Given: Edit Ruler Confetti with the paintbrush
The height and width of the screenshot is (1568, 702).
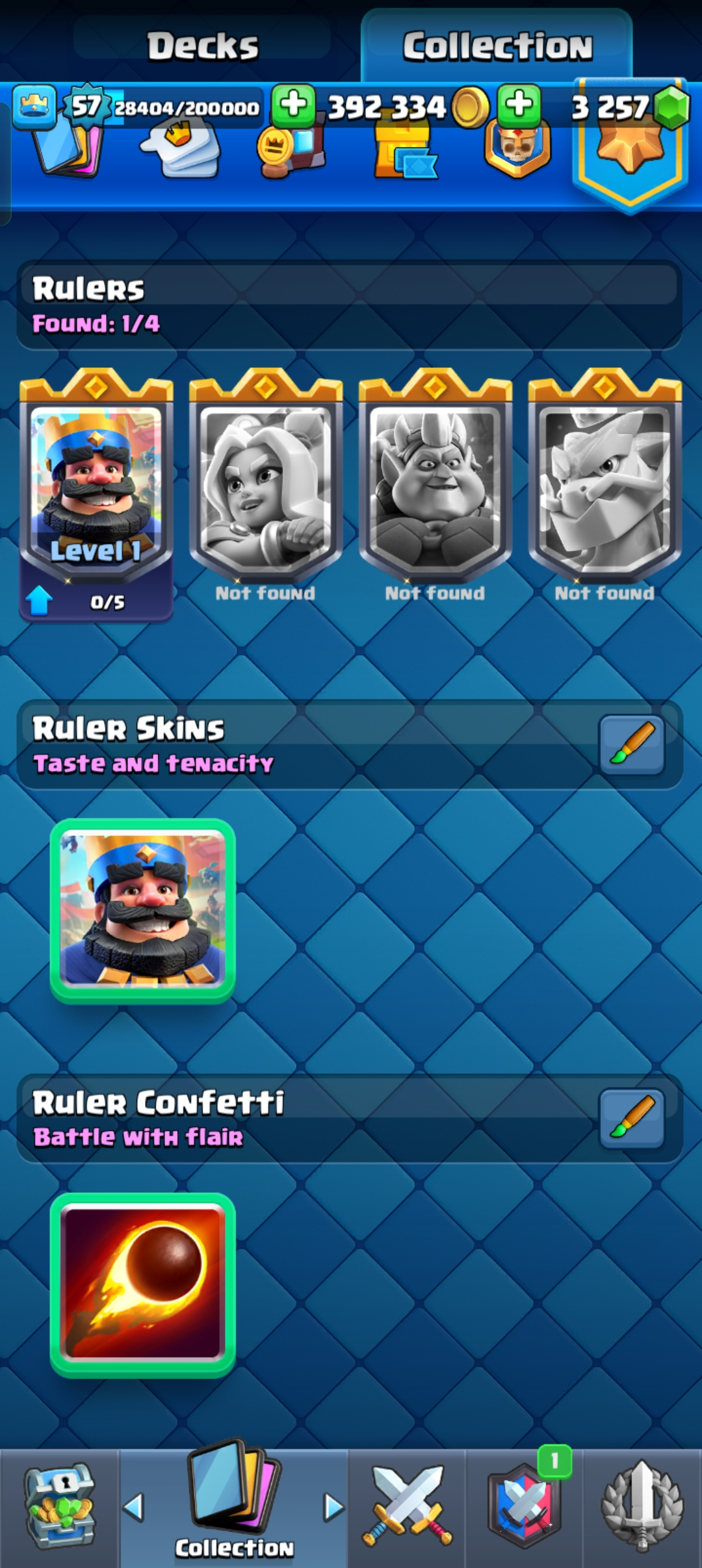Looking at the screenshot, I should [x=631, y=1118].
